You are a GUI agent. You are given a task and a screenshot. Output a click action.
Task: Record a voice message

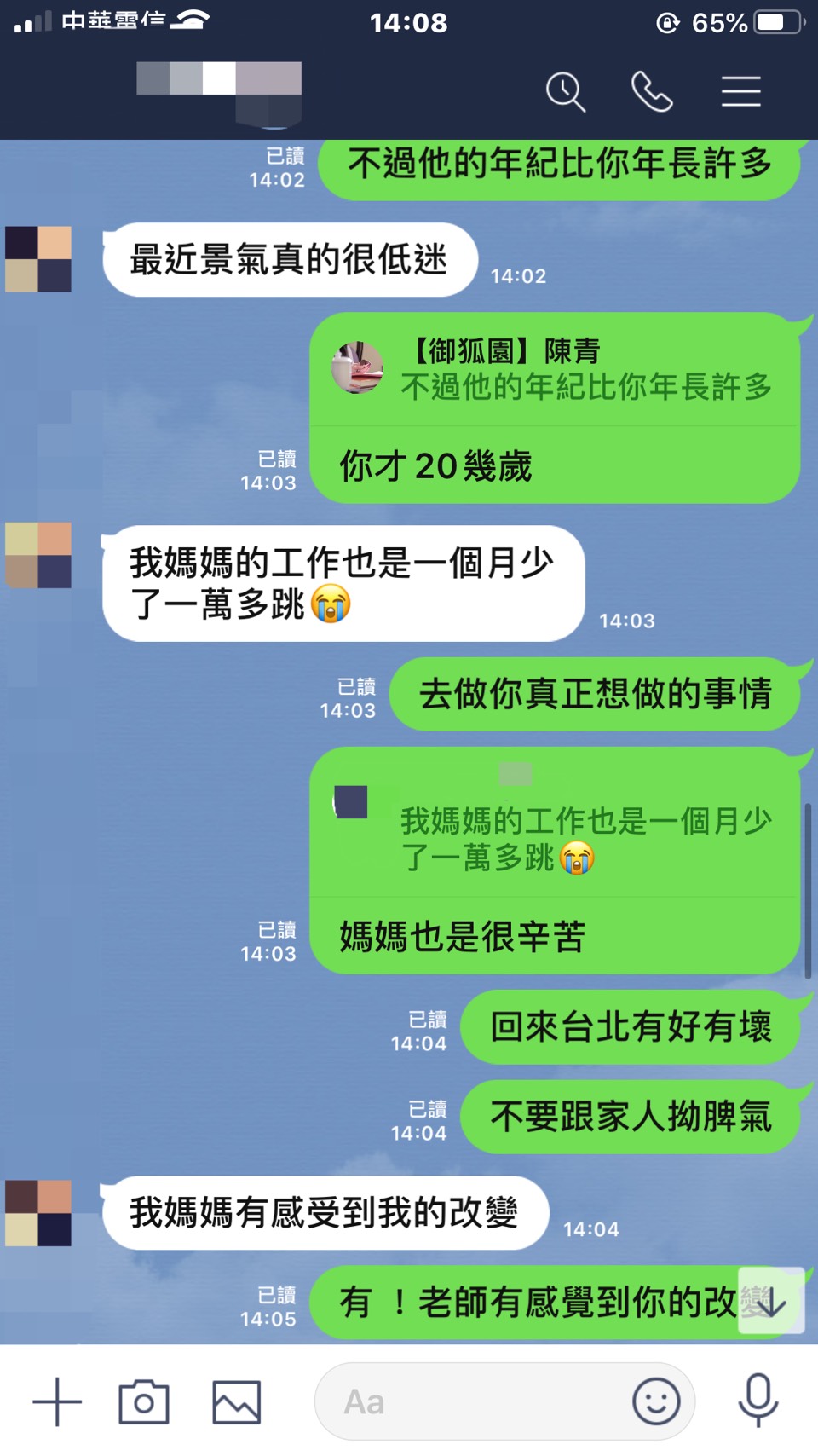pyautogui.click(x=758, y=1401)
